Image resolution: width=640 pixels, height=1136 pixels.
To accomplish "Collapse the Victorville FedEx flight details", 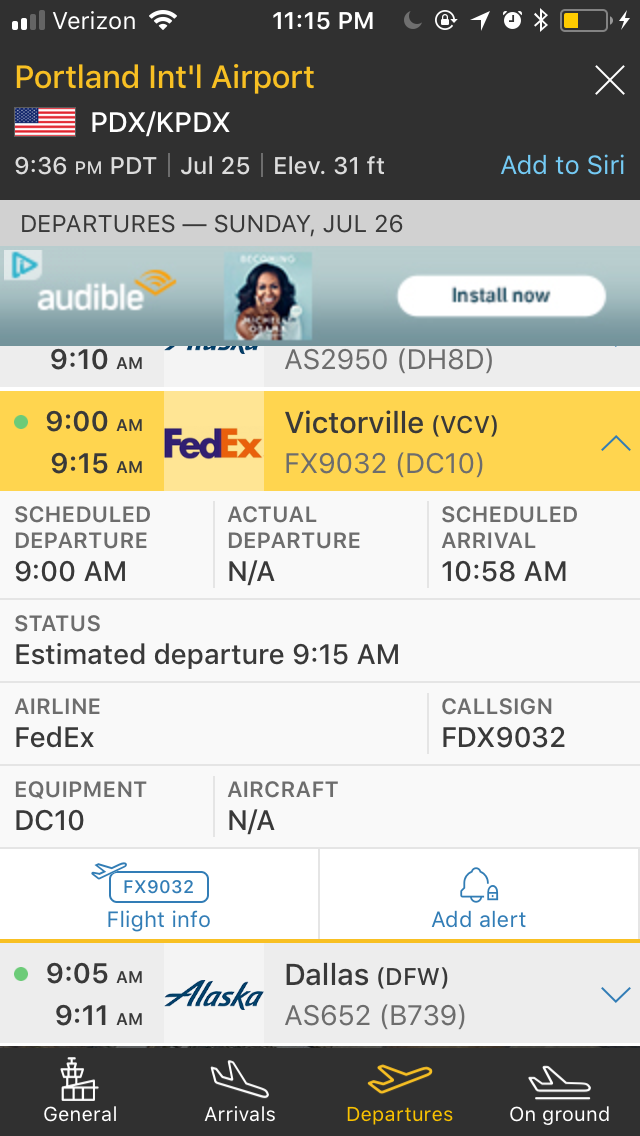I will coord(614,443).
